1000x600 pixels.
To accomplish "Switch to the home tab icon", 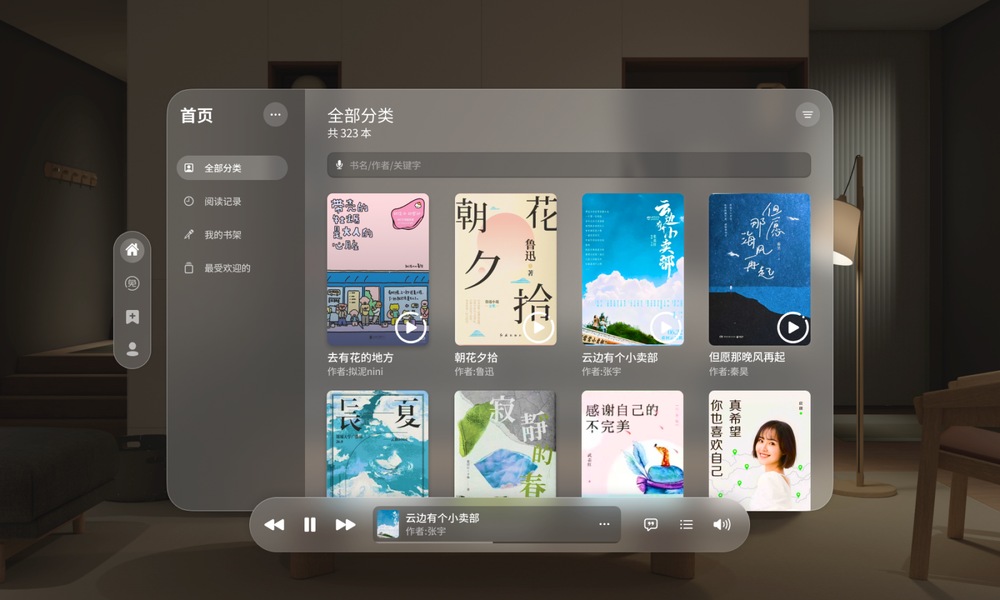I will (x=132, y=250).
